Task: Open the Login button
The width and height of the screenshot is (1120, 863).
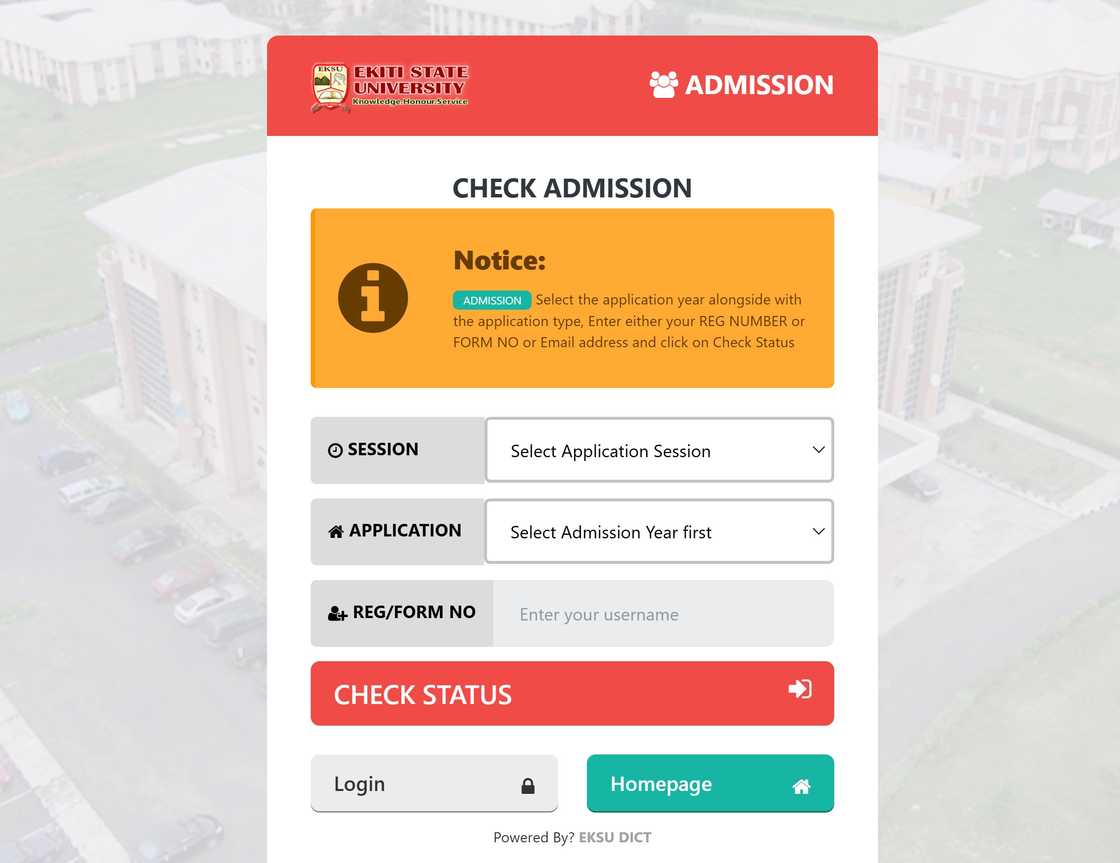Action: pos(434,783)
